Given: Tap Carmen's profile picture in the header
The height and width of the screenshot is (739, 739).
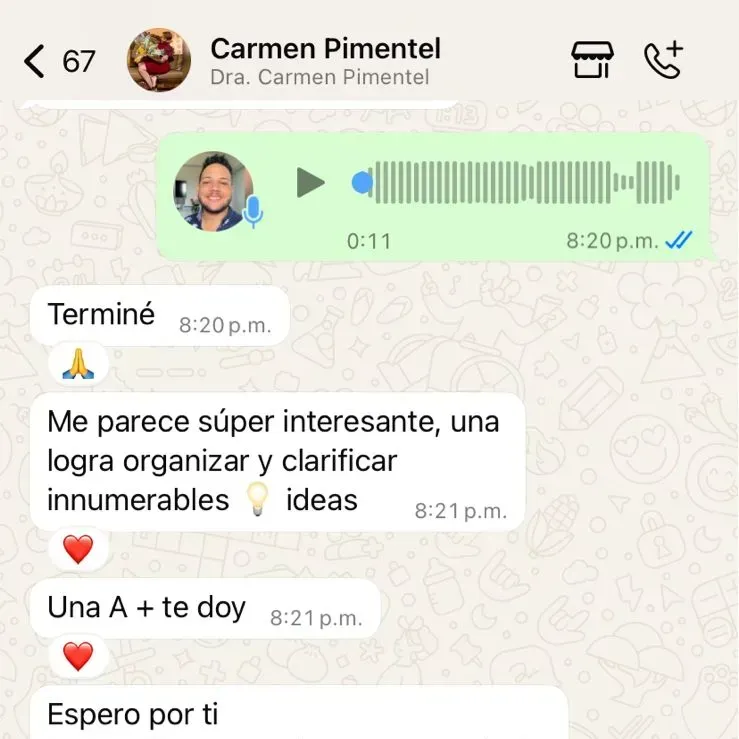Looking at the screenshot, I should 158,60.
